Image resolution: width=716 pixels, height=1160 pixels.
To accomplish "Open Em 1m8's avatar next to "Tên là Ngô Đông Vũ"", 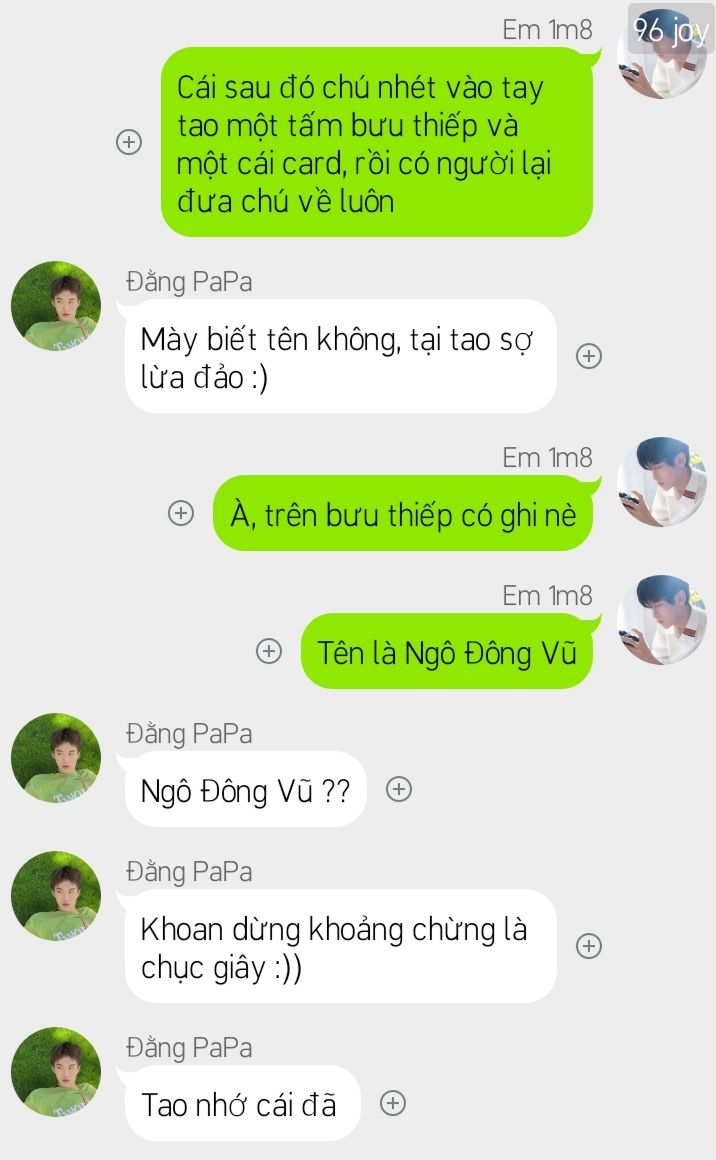I will [x=662, y=620].
